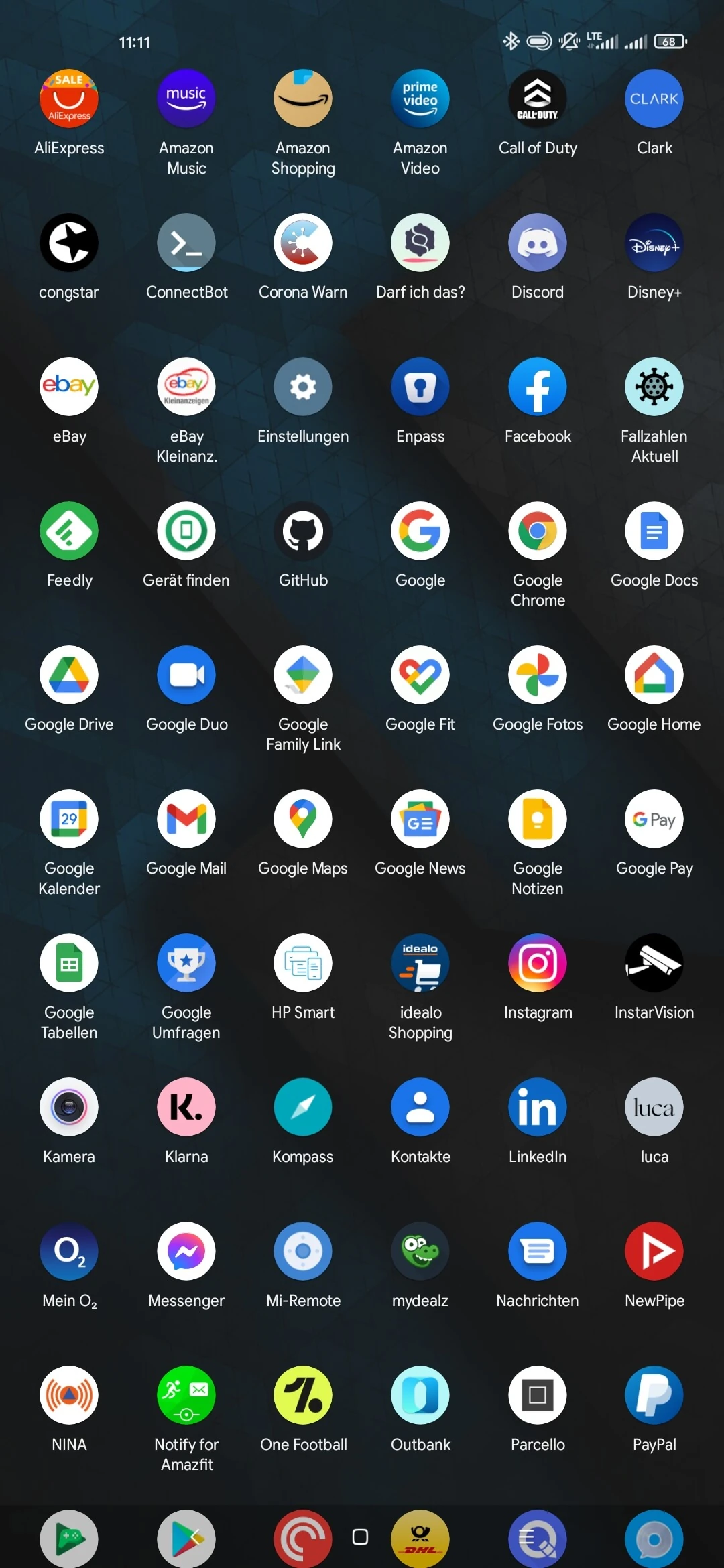
Task: Launch NewPipe
Action: click(x=654, y=1251)
